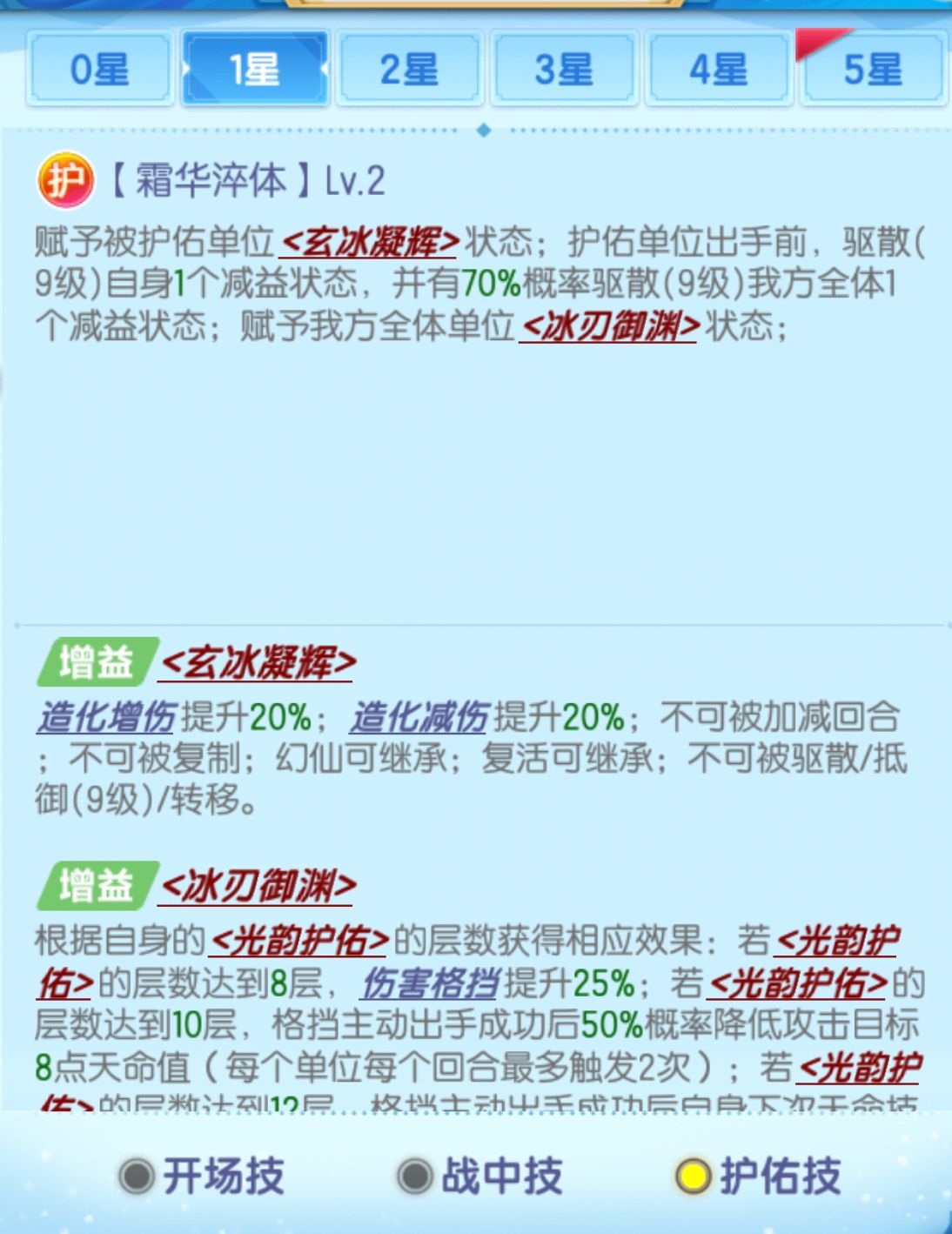Open the 伤害格挡 term link
The width and height of the screenshot is (952, 1234).
coord(431,983)
